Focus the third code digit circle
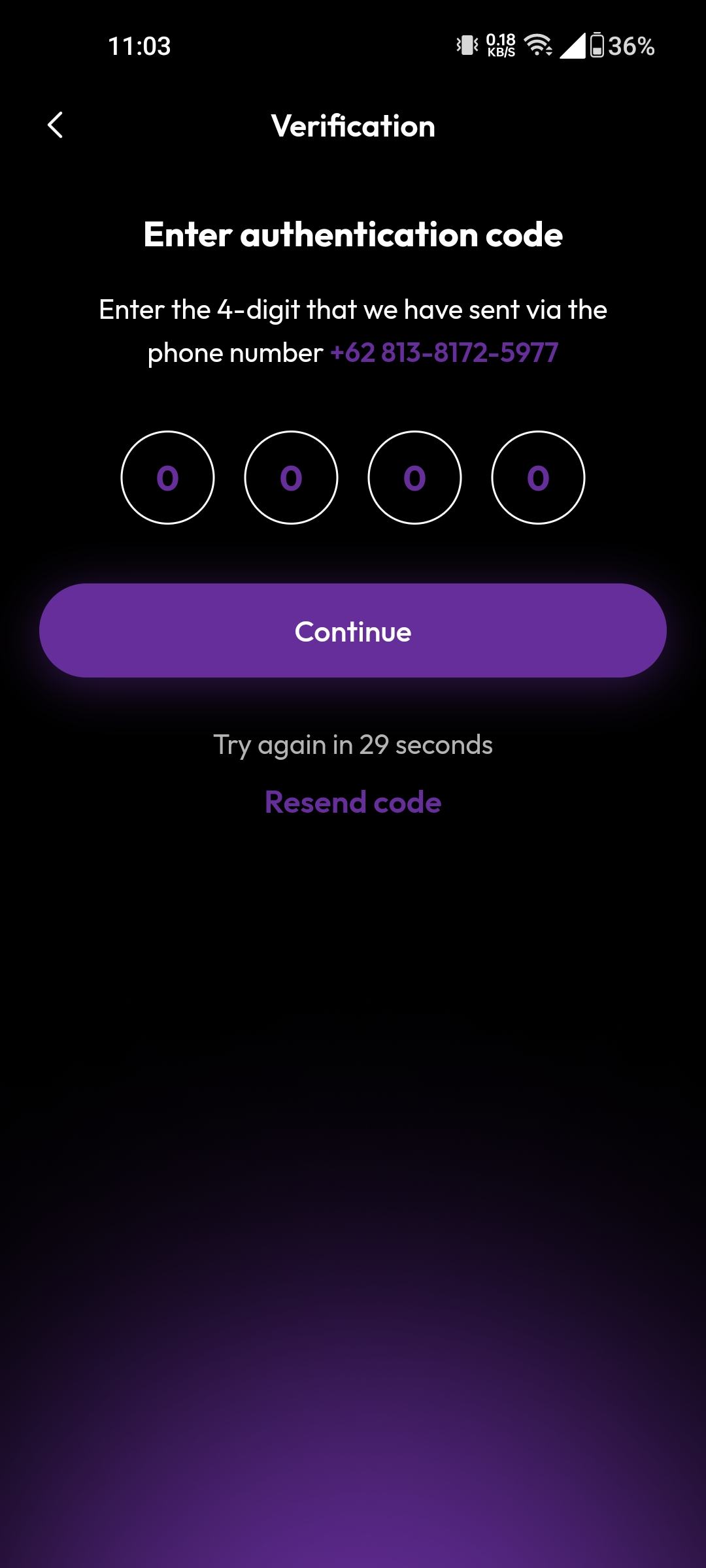This screenshot has height=1568, width=706. 414,478
